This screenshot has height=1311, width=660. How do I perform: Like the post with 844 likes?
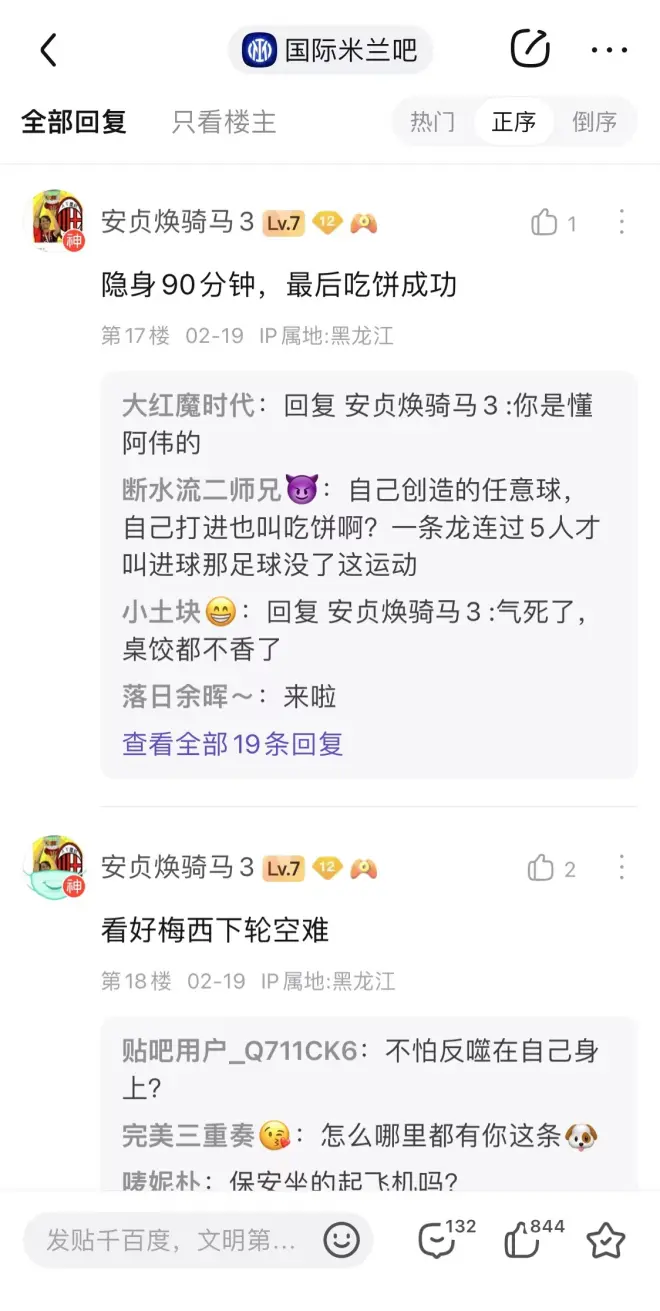[x=522, y=1241]
